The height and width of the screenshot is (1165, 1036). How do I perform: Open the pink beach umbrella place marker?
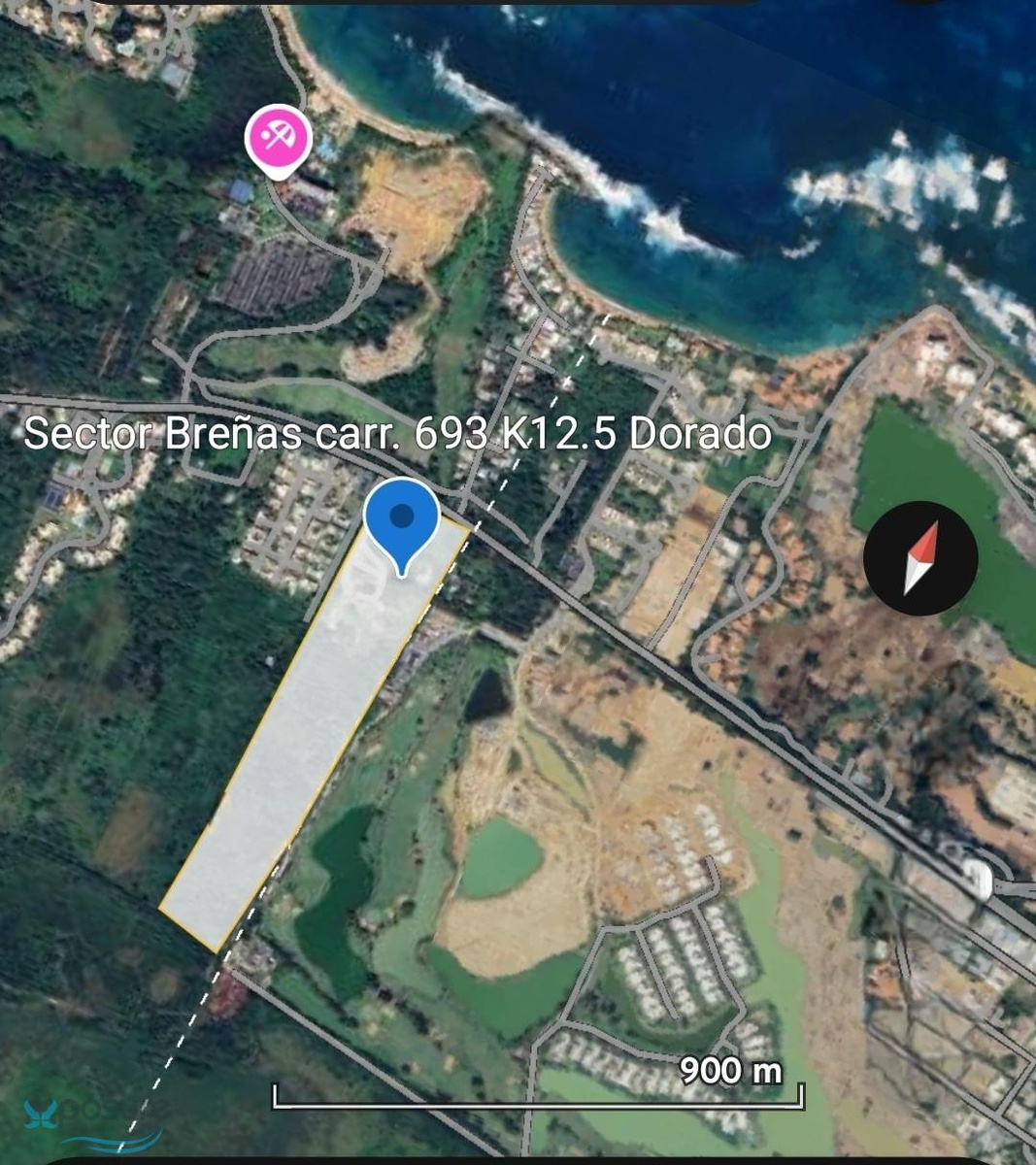point(277,139)
